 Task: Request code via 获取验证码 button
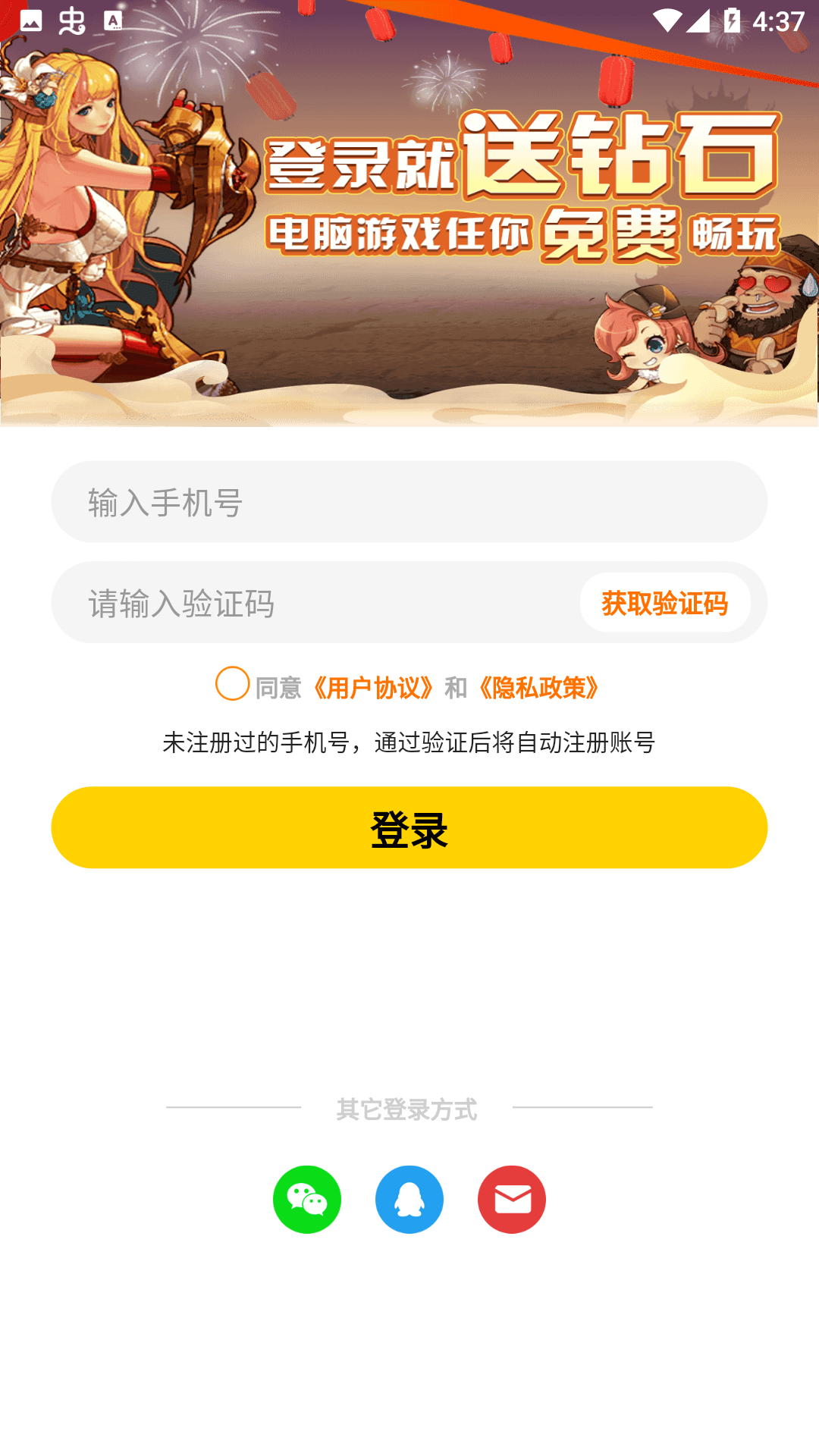664,601
